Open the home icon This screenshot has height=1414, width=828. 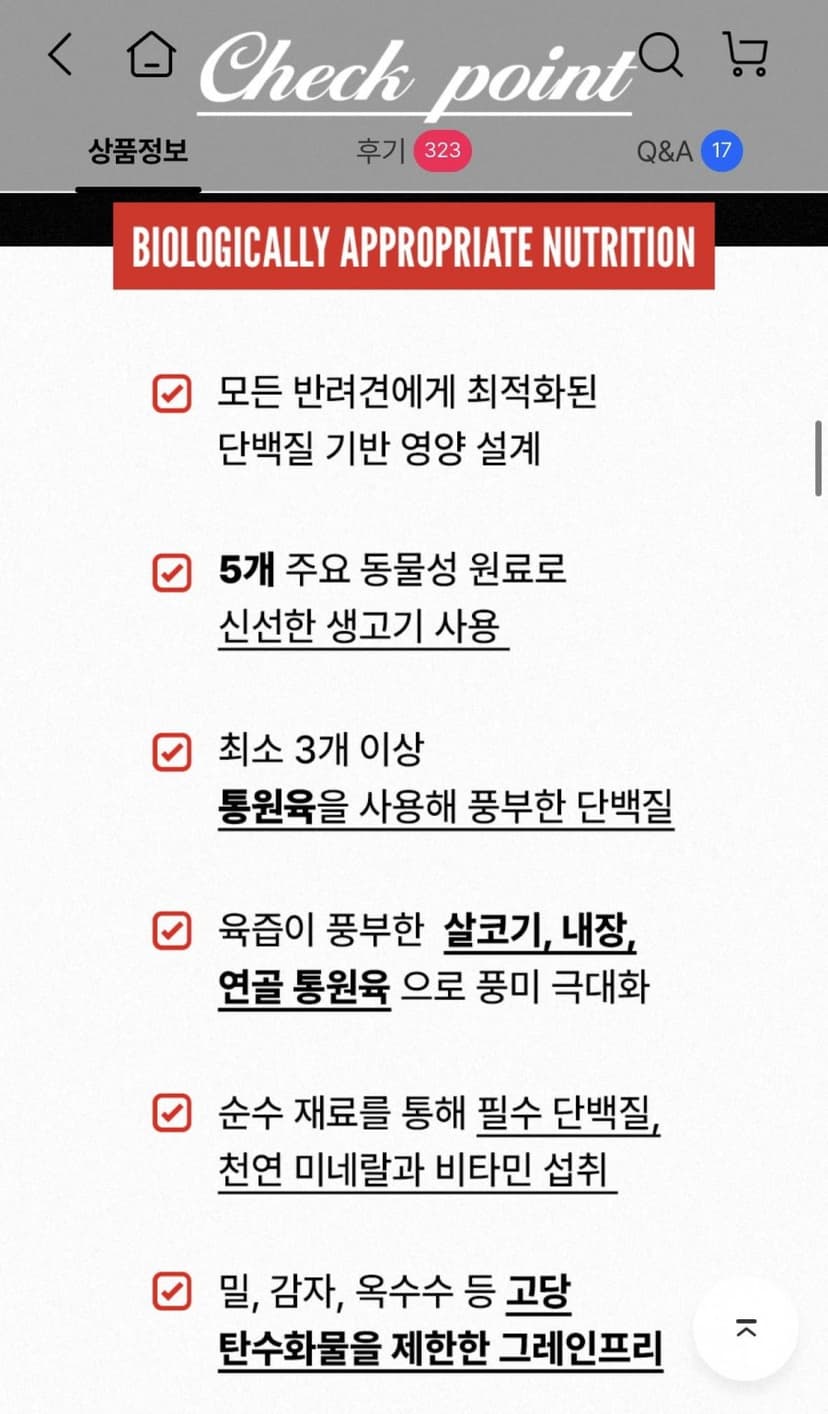click(x=151, y=54)
